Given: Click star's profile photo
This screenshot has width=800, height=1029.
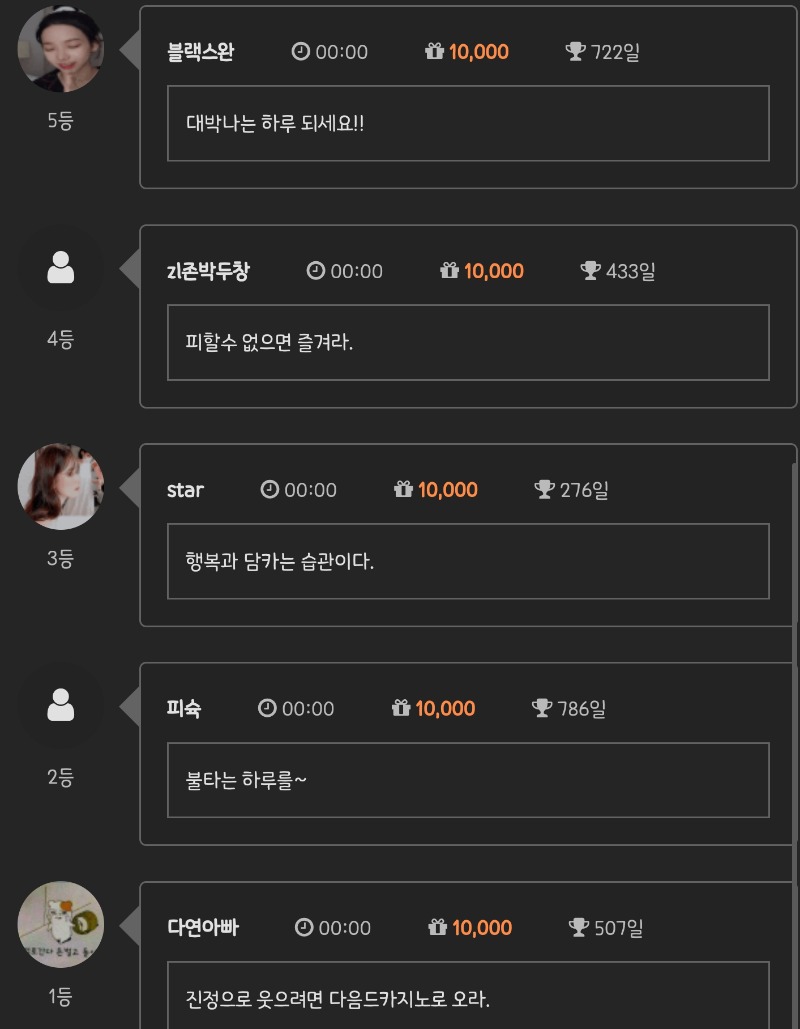Looking at the screenshot, I should (60, 486).
